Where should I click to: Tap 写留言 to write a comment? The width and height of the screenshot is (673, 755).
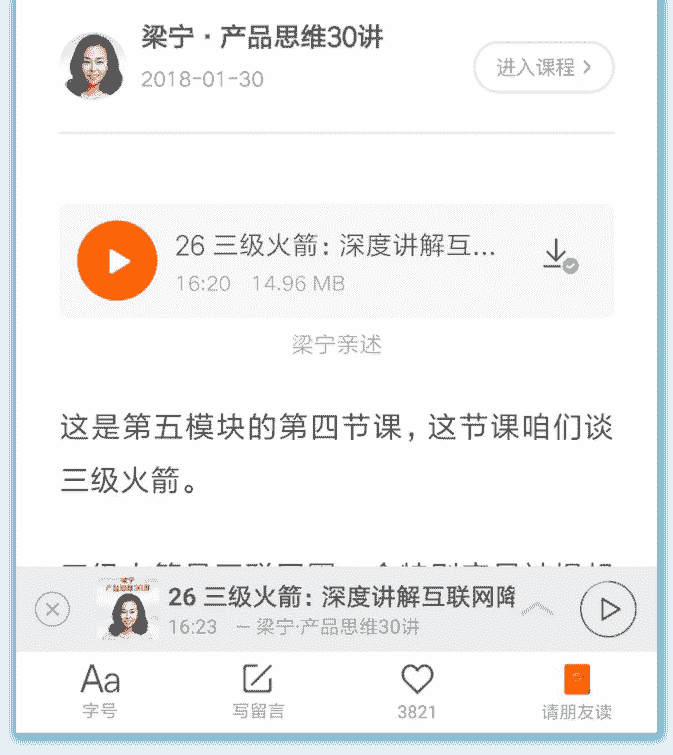tap(258, 691)
